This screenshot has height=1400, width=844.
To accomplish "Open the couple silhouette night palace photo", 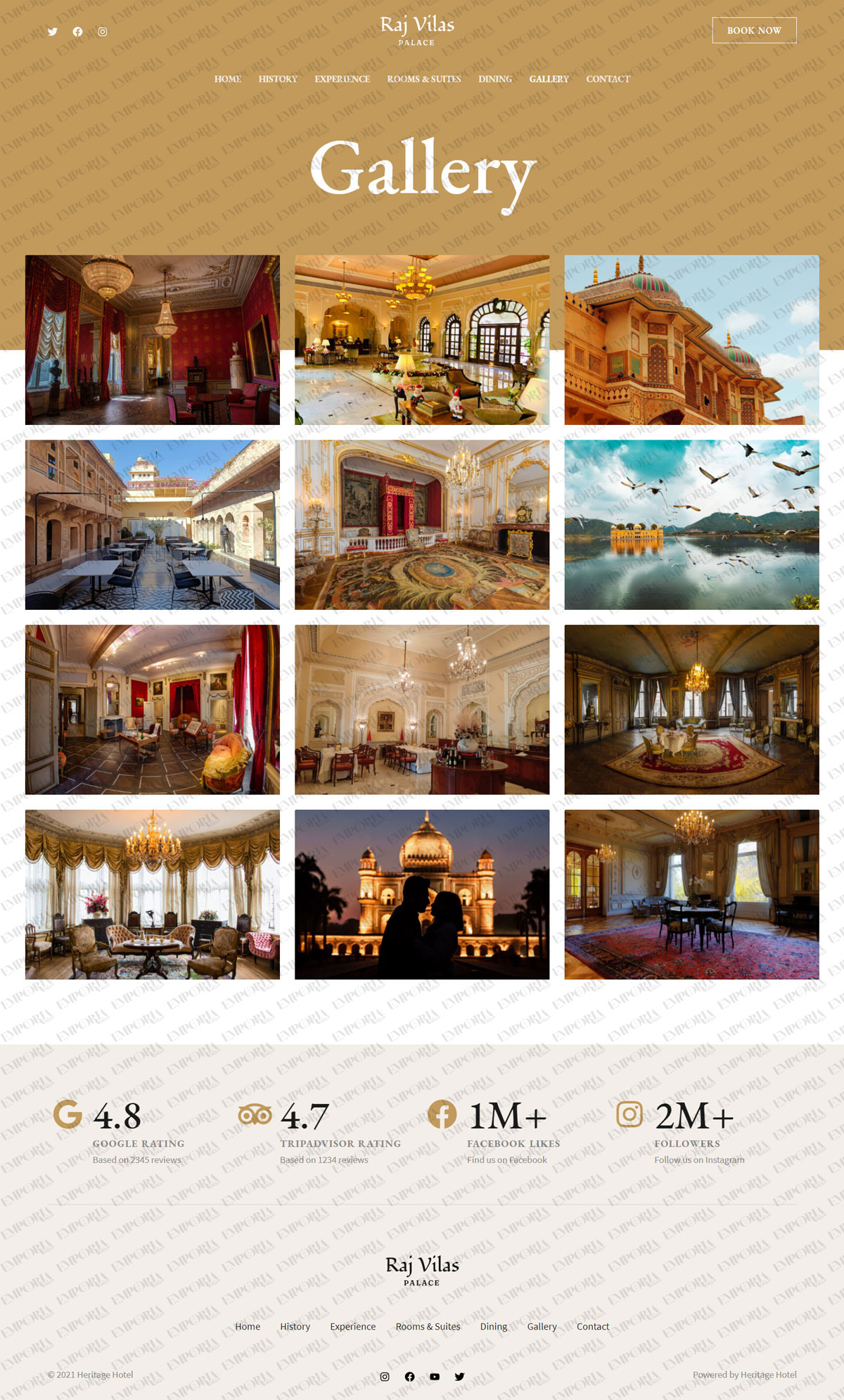I will click(422, 894).
